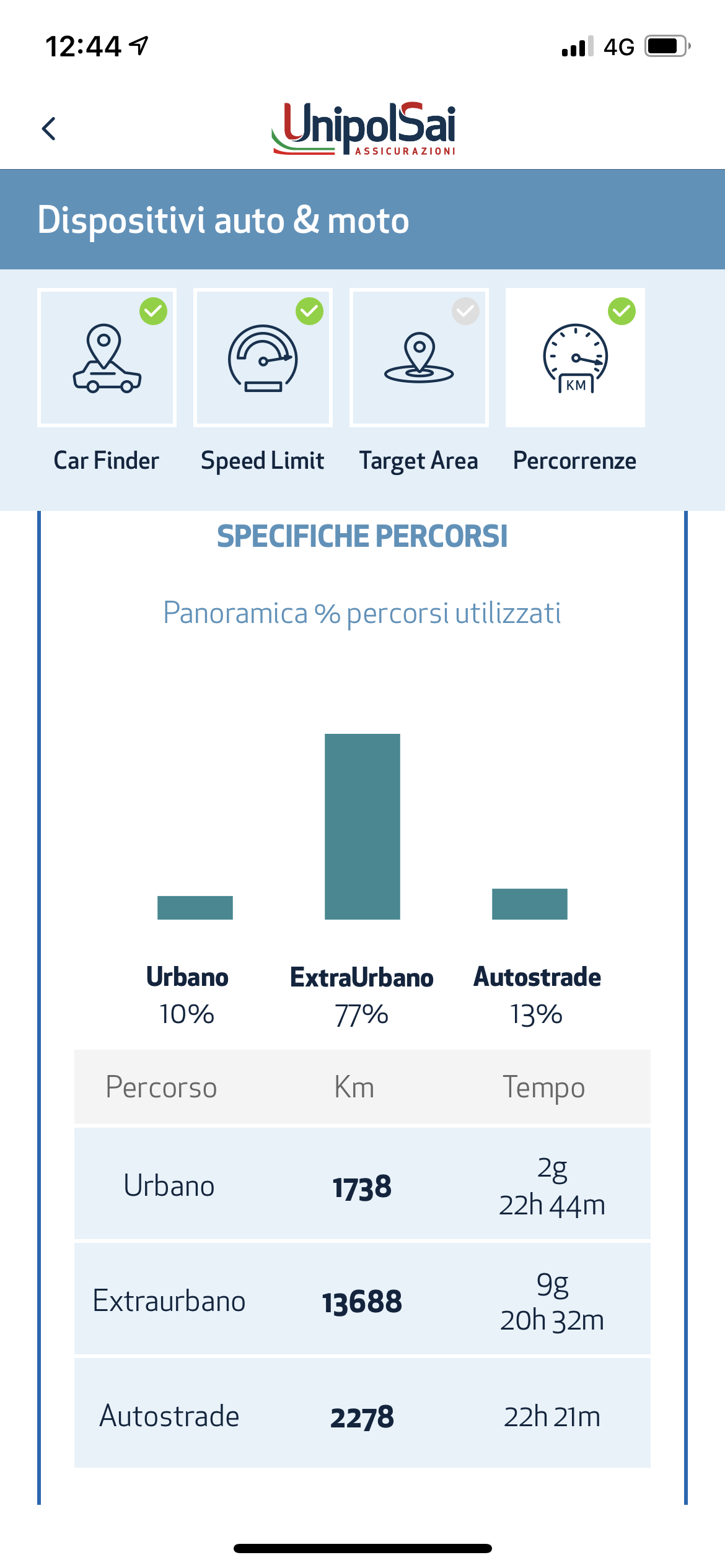Switch to the Percorrenze tile
The height and width of the screenshot is (1568, 725).
coord(575,357)
